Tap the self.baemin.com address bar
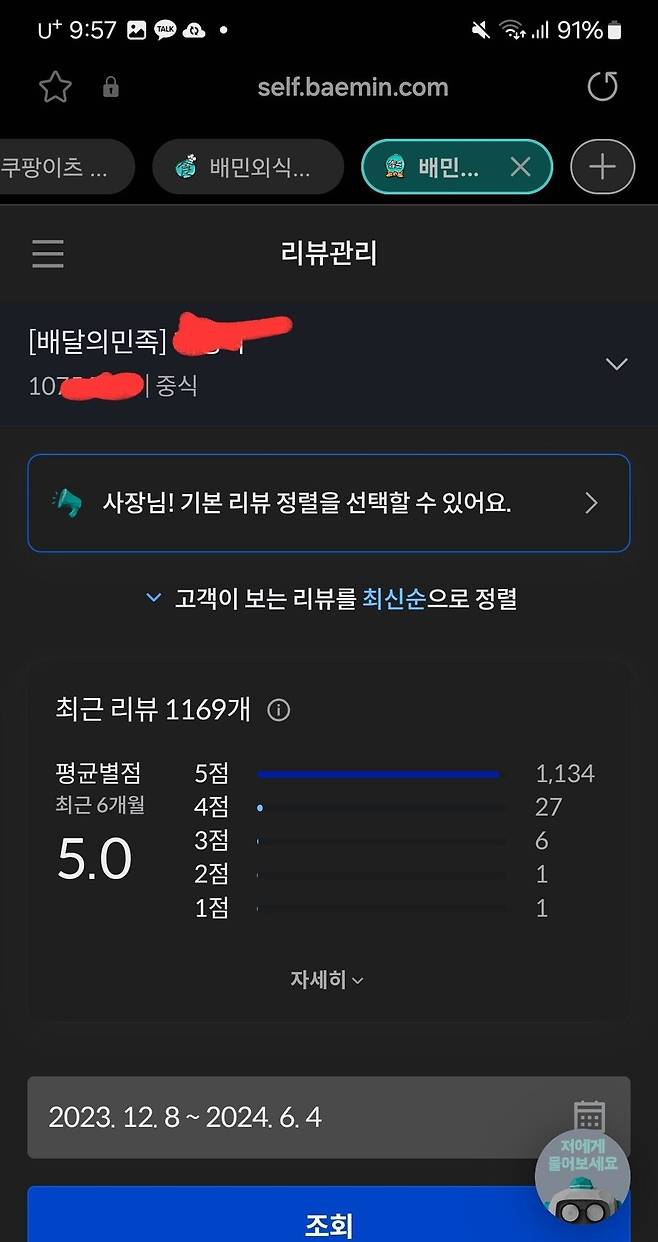The image size is (658, 1242). tap(352, 87)
